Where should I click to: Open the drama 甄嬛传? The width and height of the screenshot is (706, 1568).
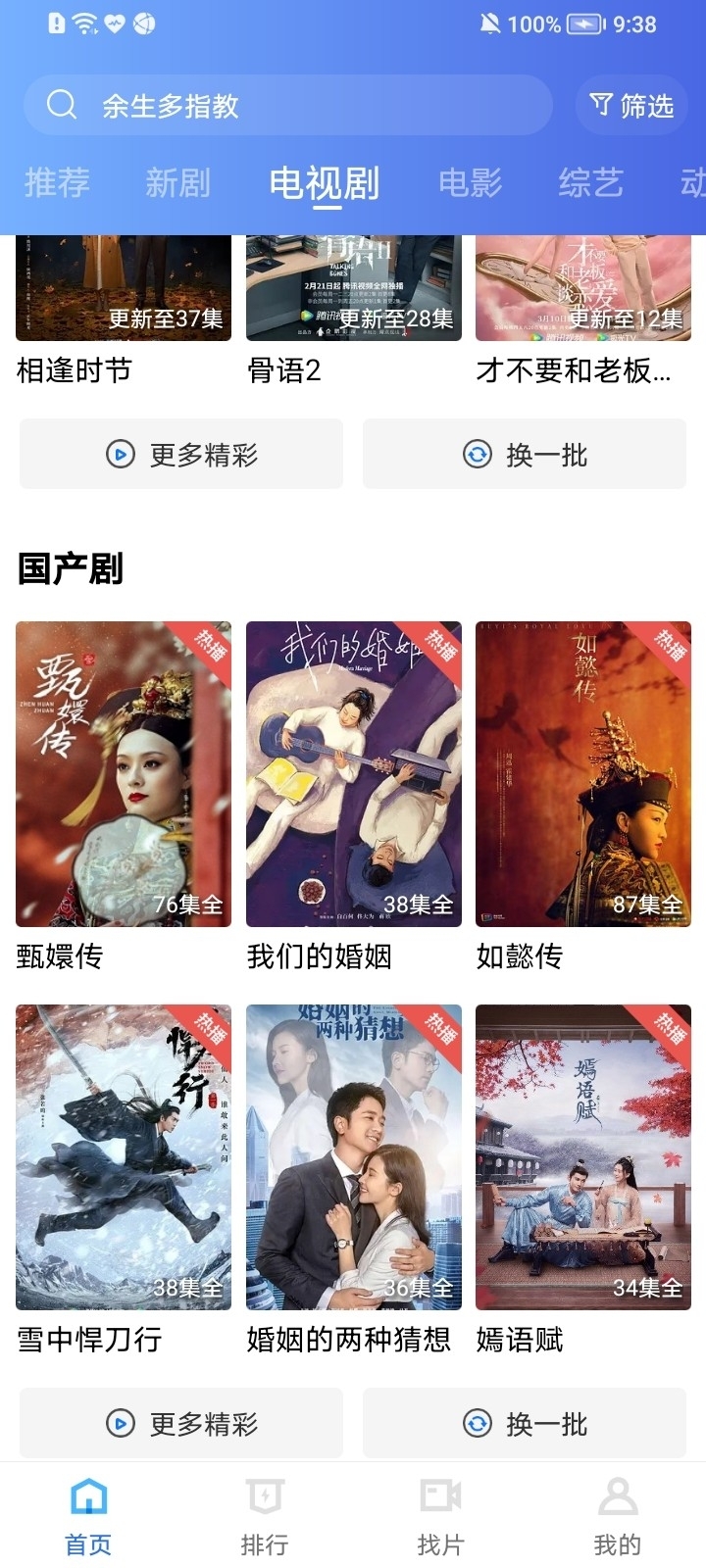tap(124, 772)
